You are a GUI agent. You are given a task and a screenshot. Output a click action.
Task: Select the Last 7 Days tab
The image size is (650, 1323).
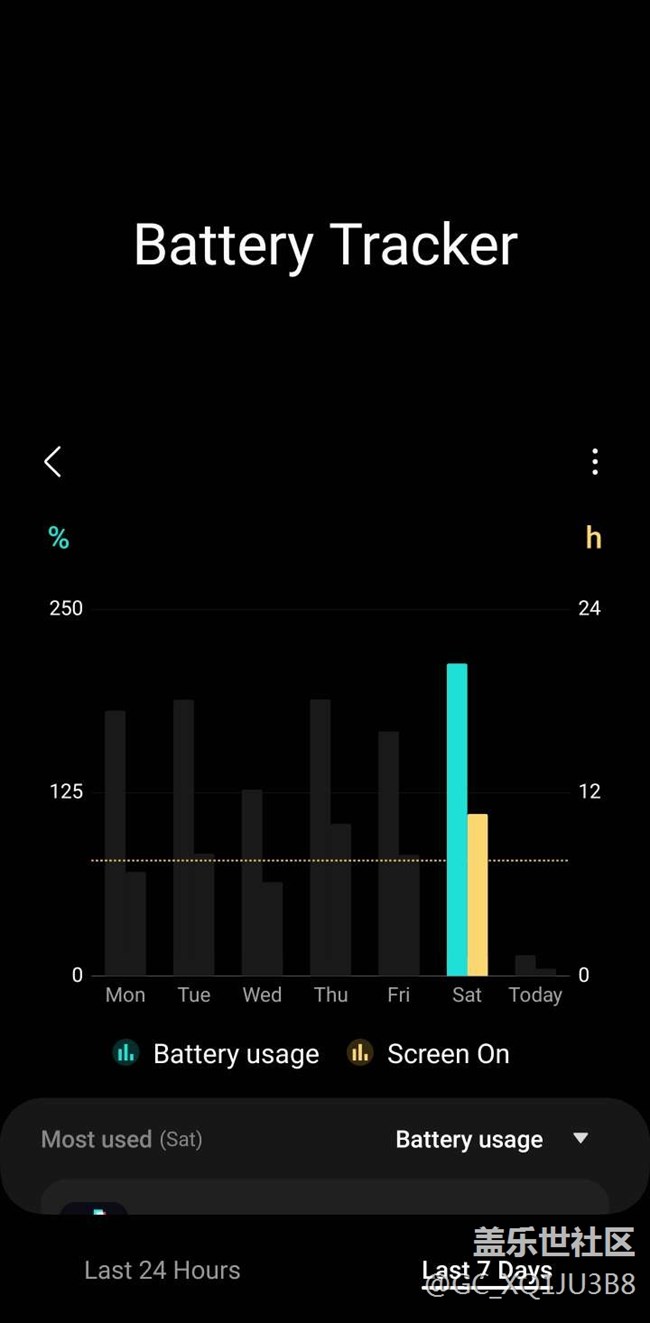coord(487,1270)
